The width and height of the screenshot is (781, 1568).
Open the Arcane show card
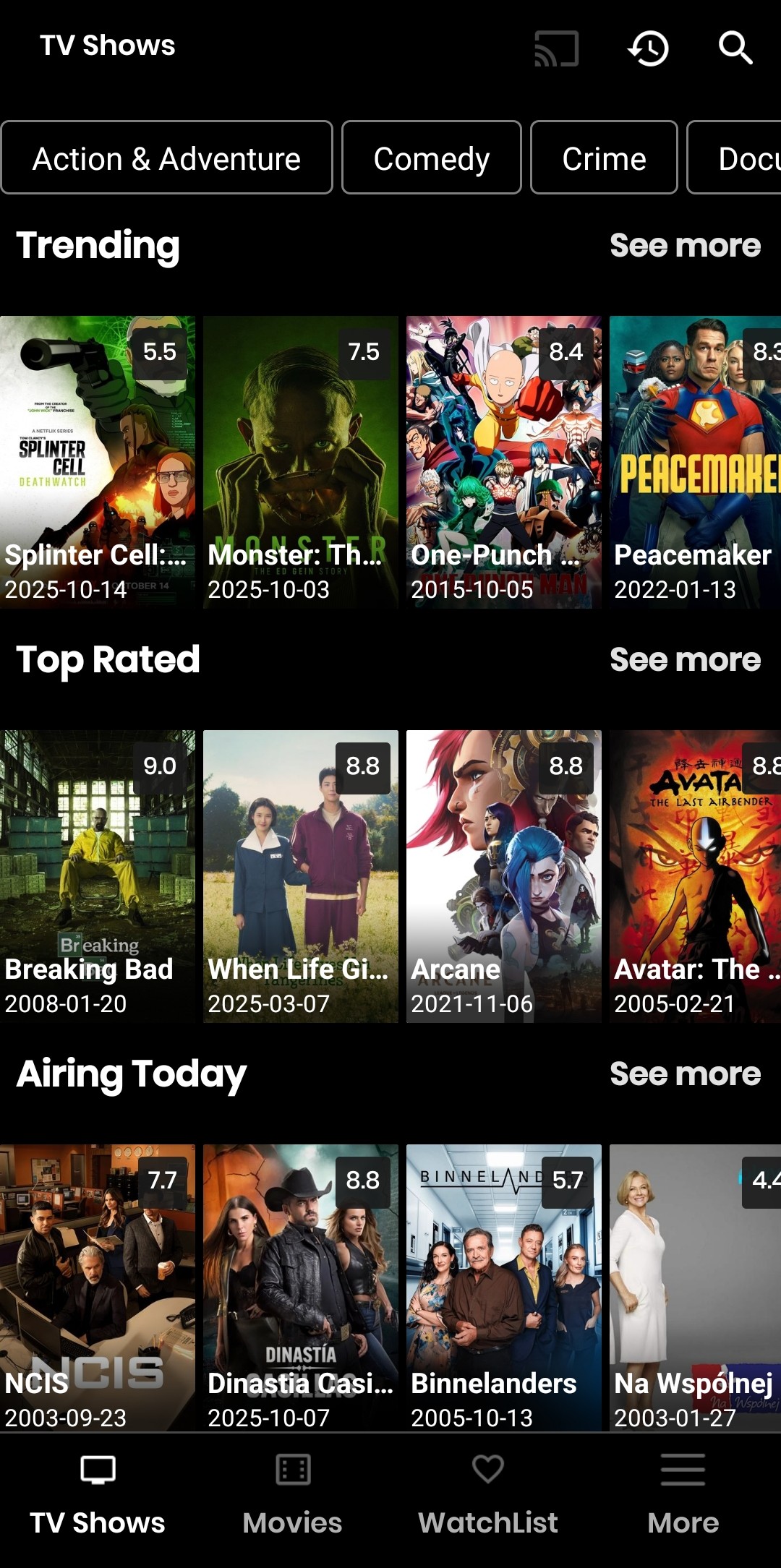pyautogui.click(x=503, y=875)
